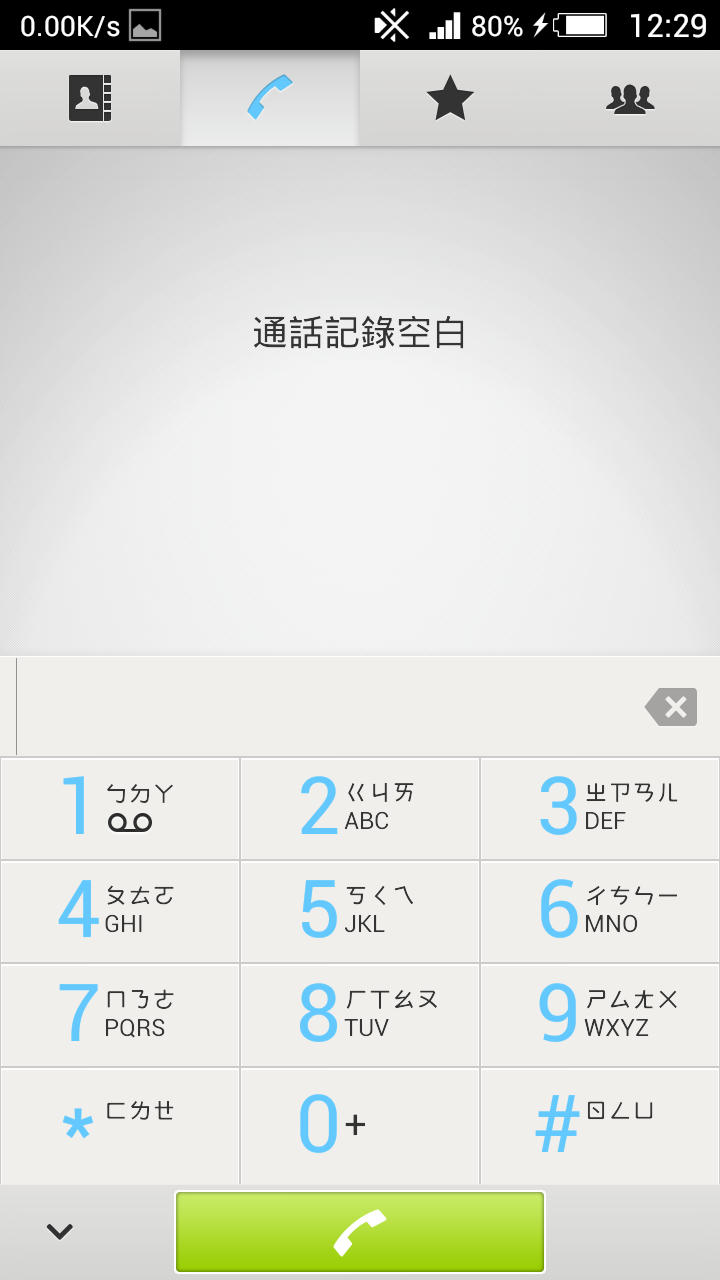The width and height of the screenshot is (720, 1280).
Task: Open the favorites star tab
Action: (x=450, y=98)
